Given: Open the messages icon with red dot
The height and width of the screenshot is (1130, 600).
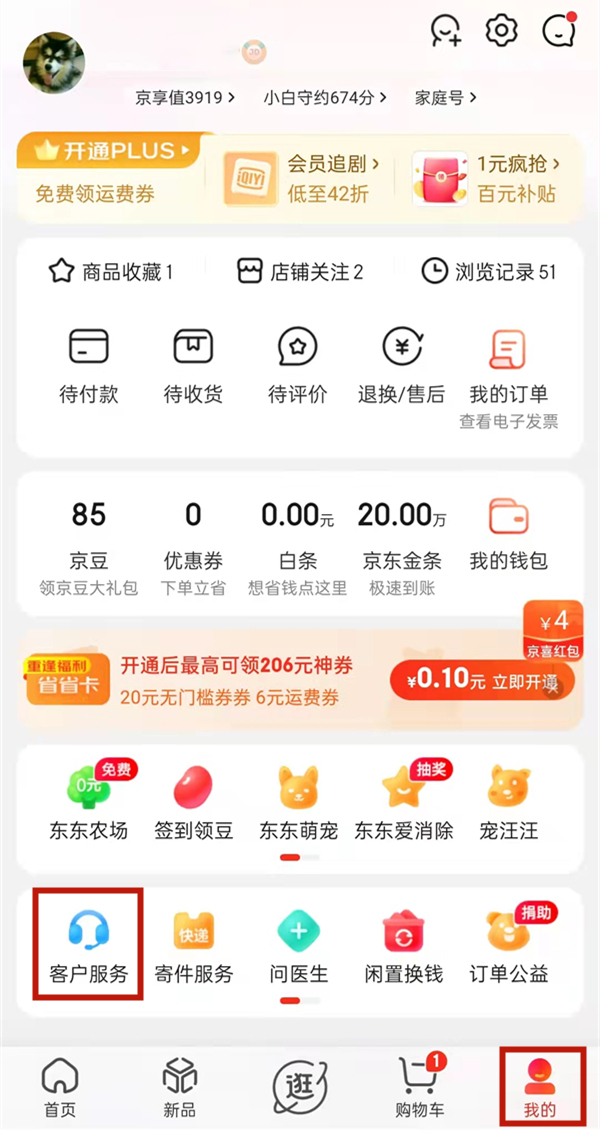Looking at the screenshot, I should pyautogui.click(x=558, y=31).
